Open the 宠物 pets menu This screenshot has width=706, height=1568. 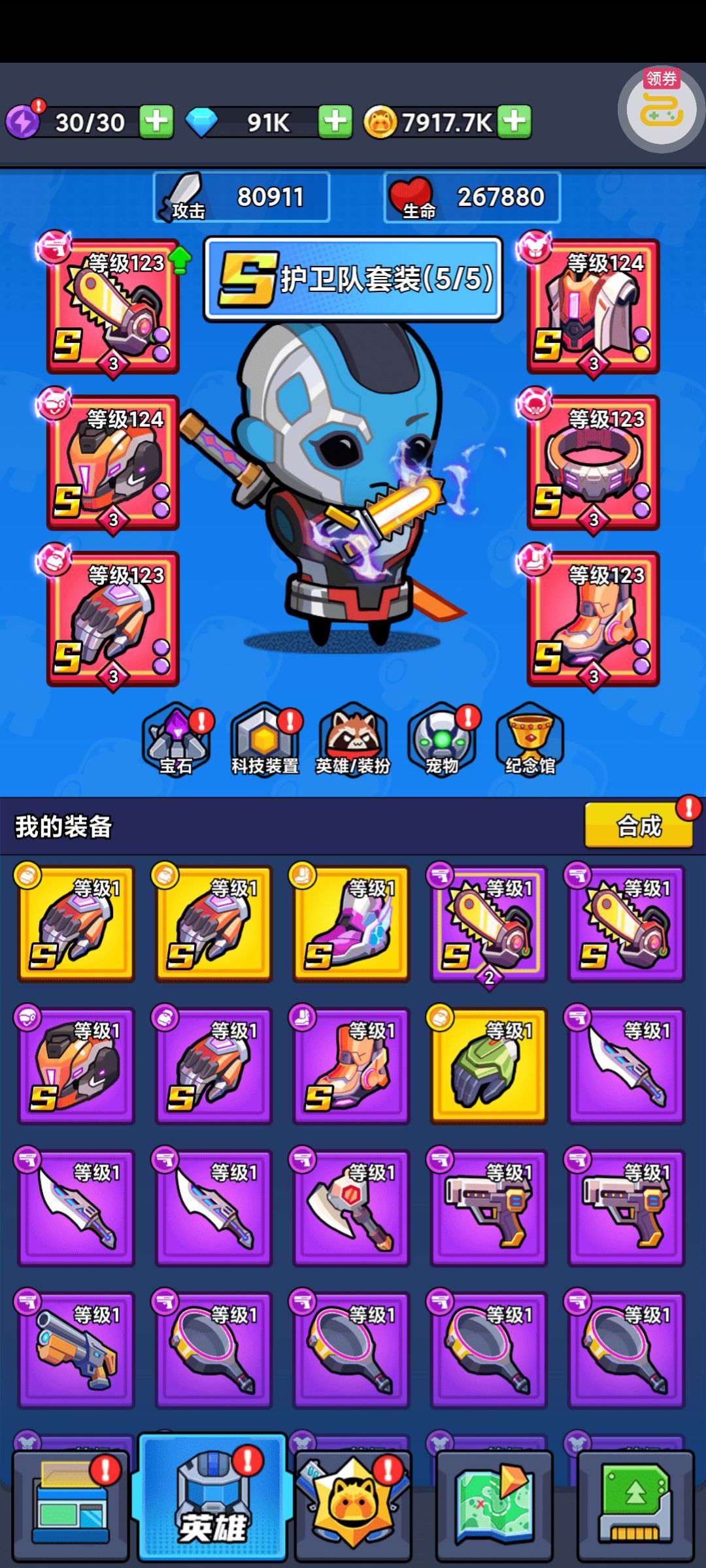[442, 740]
